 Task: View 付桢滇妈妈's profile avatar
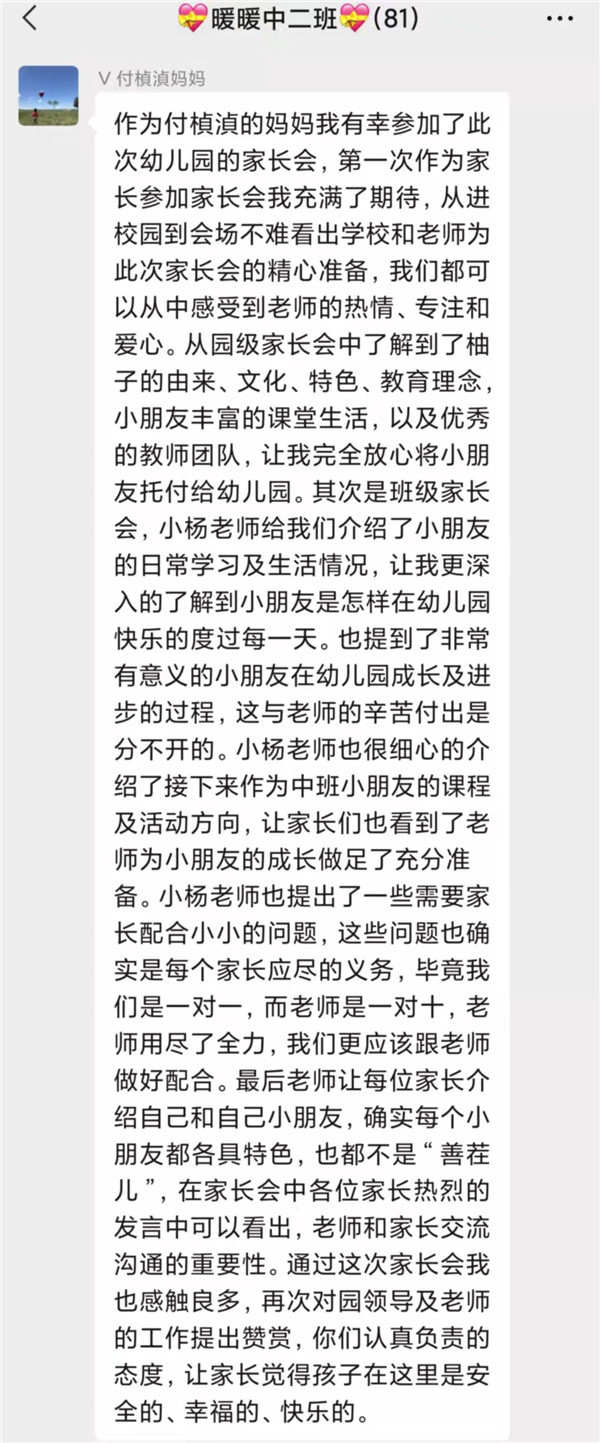pos(48,96)
